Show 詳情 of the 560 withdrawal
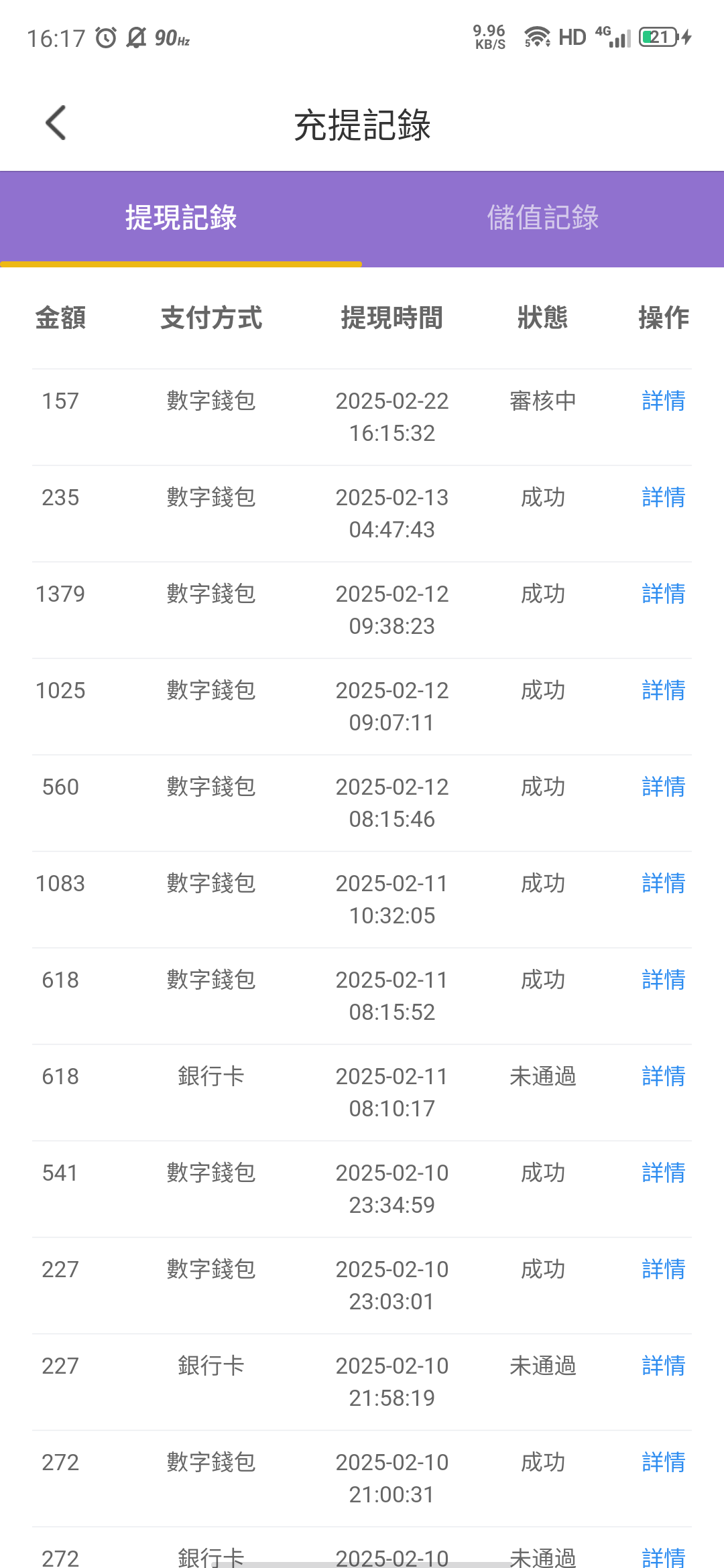 [x=664, y=787]
